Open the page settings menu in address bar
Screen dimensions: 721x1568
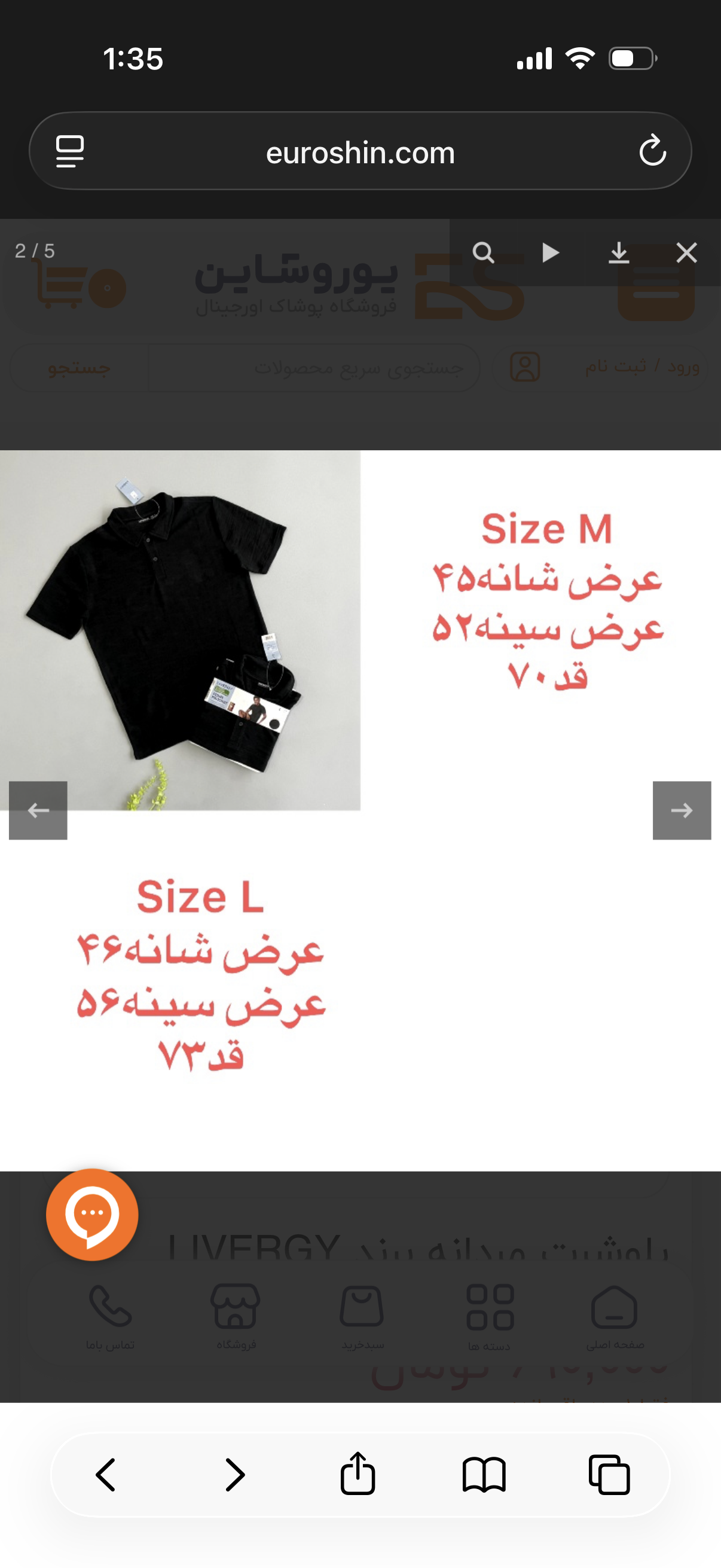(70, 151)
